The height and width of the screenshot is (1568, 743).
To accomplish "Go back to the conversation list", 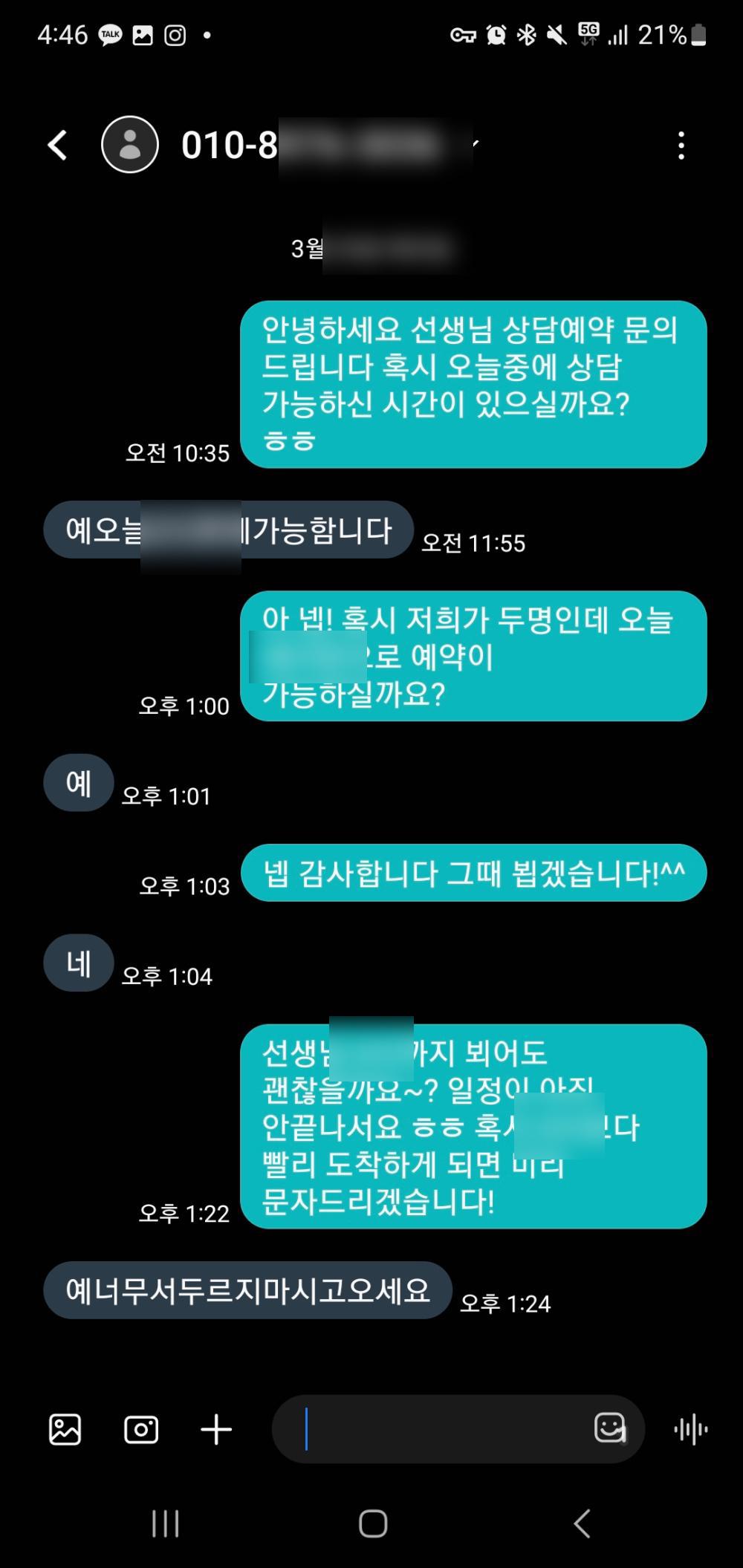I will (x=58, y=145).
